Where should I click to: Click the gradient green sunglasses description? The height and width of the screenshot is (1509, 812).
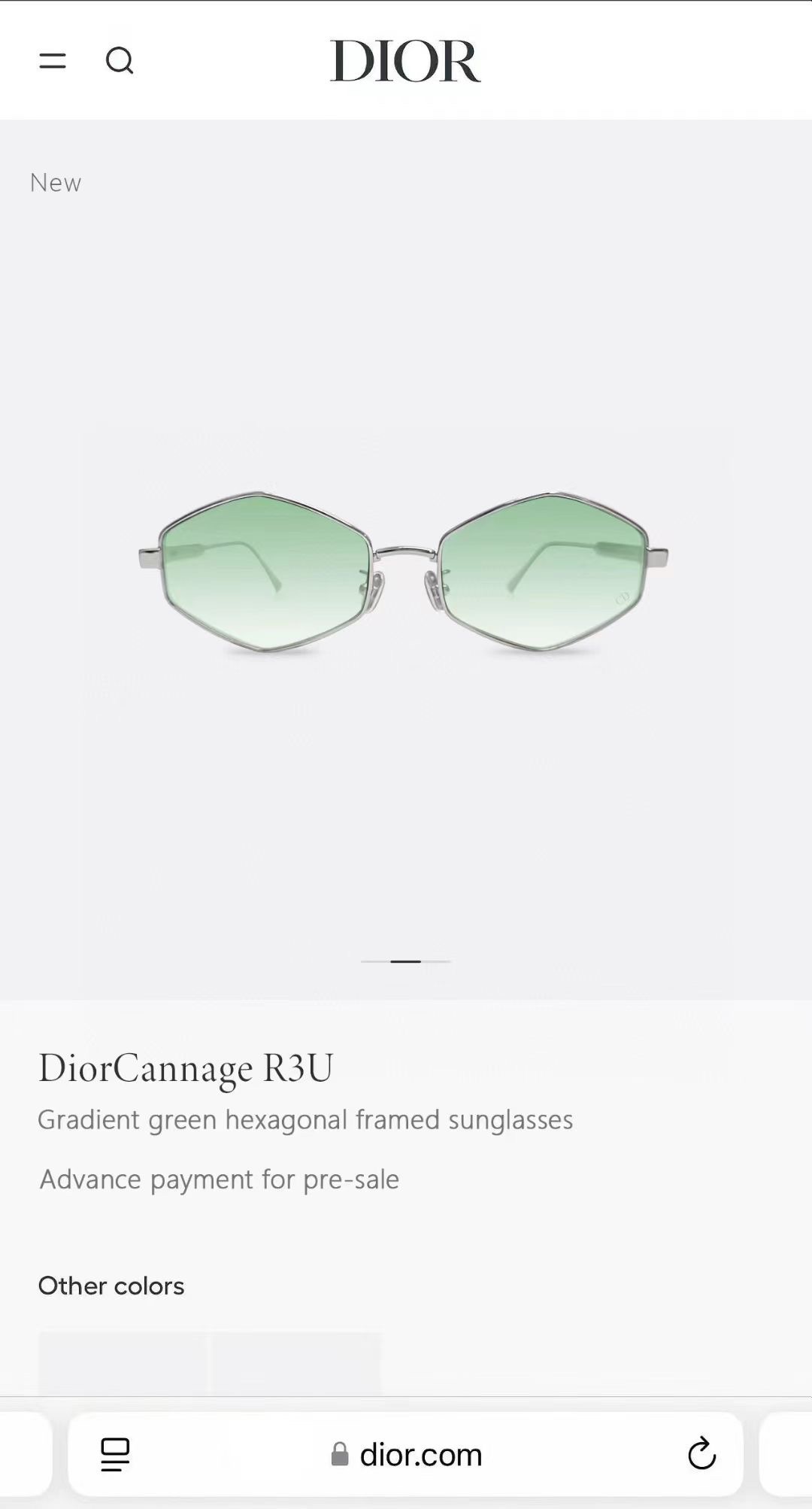[305, 1119]
